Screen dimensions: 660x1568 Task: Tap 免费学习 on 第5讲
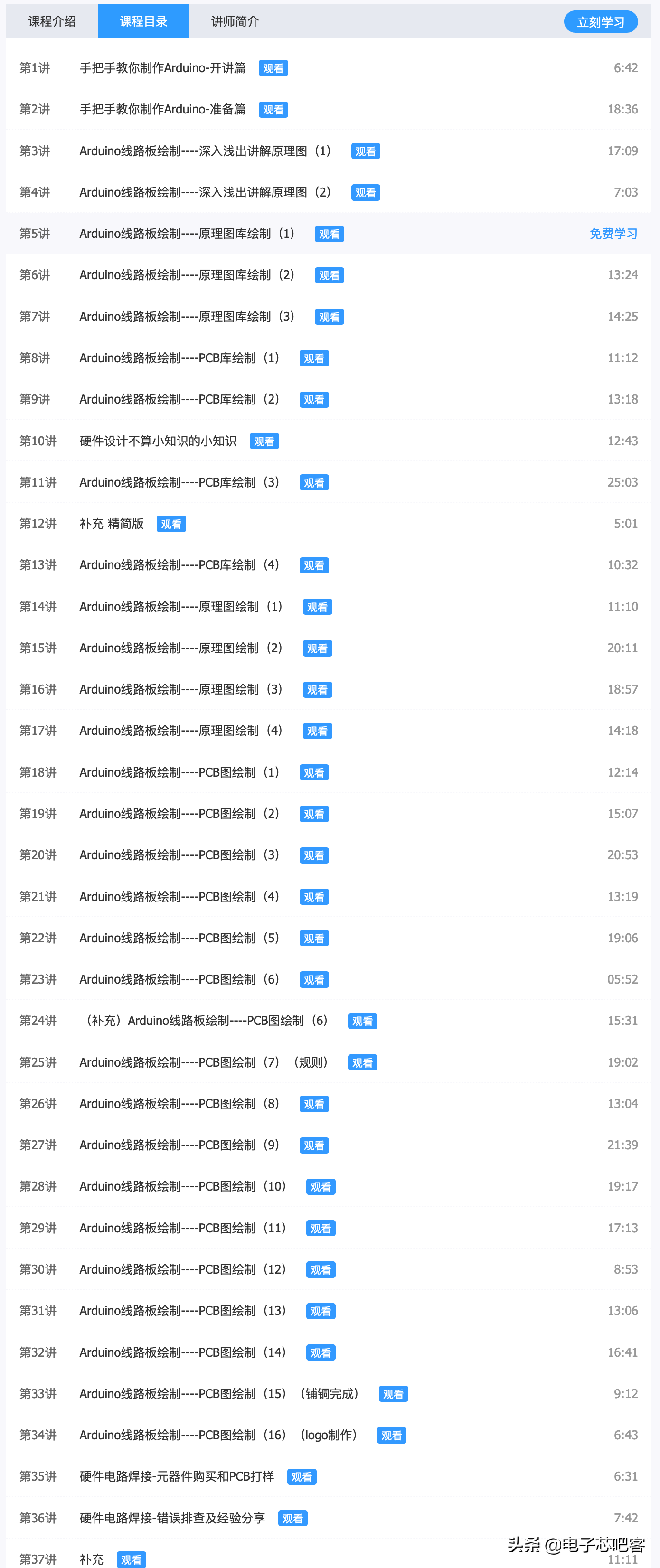613,234
